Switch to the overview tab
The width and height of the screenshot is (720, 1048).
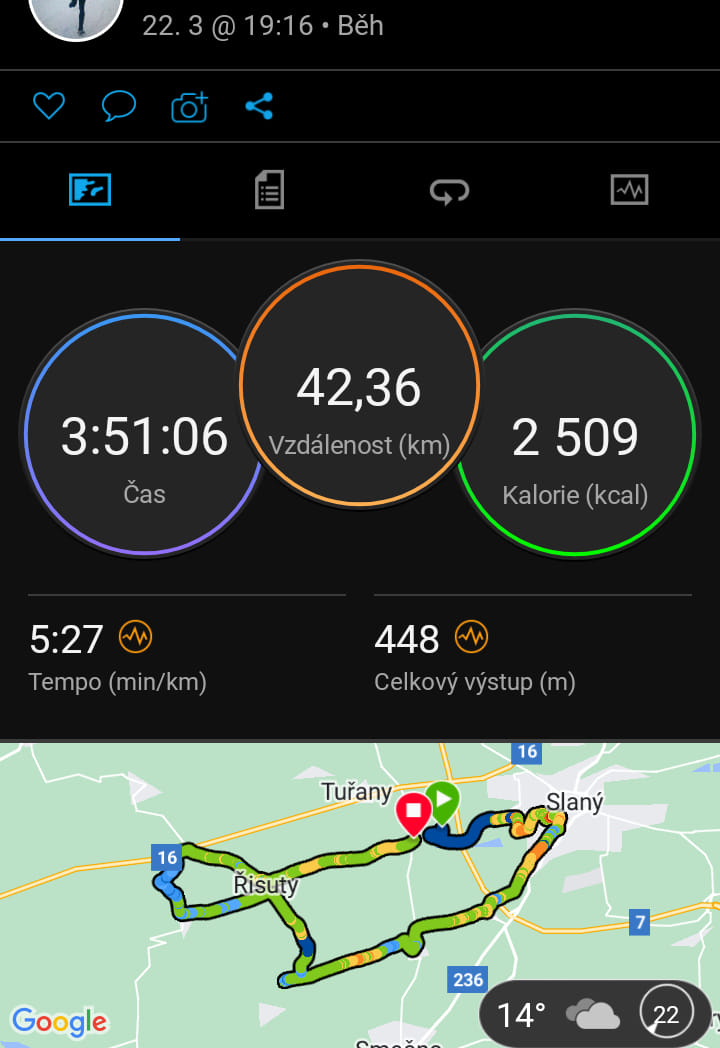click(90, 189)
